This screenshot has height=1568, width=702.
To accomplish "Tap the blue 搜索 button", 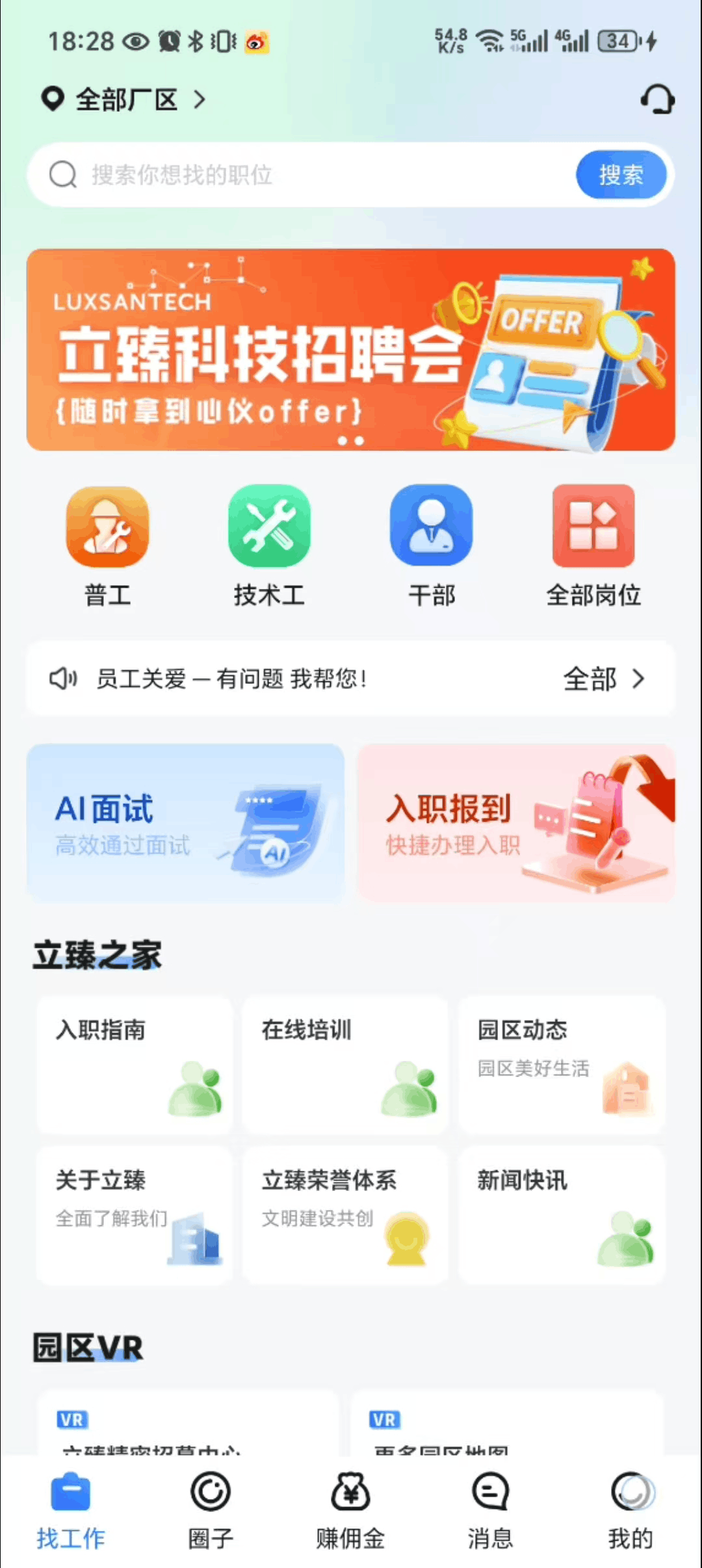I will coord(621,175).
